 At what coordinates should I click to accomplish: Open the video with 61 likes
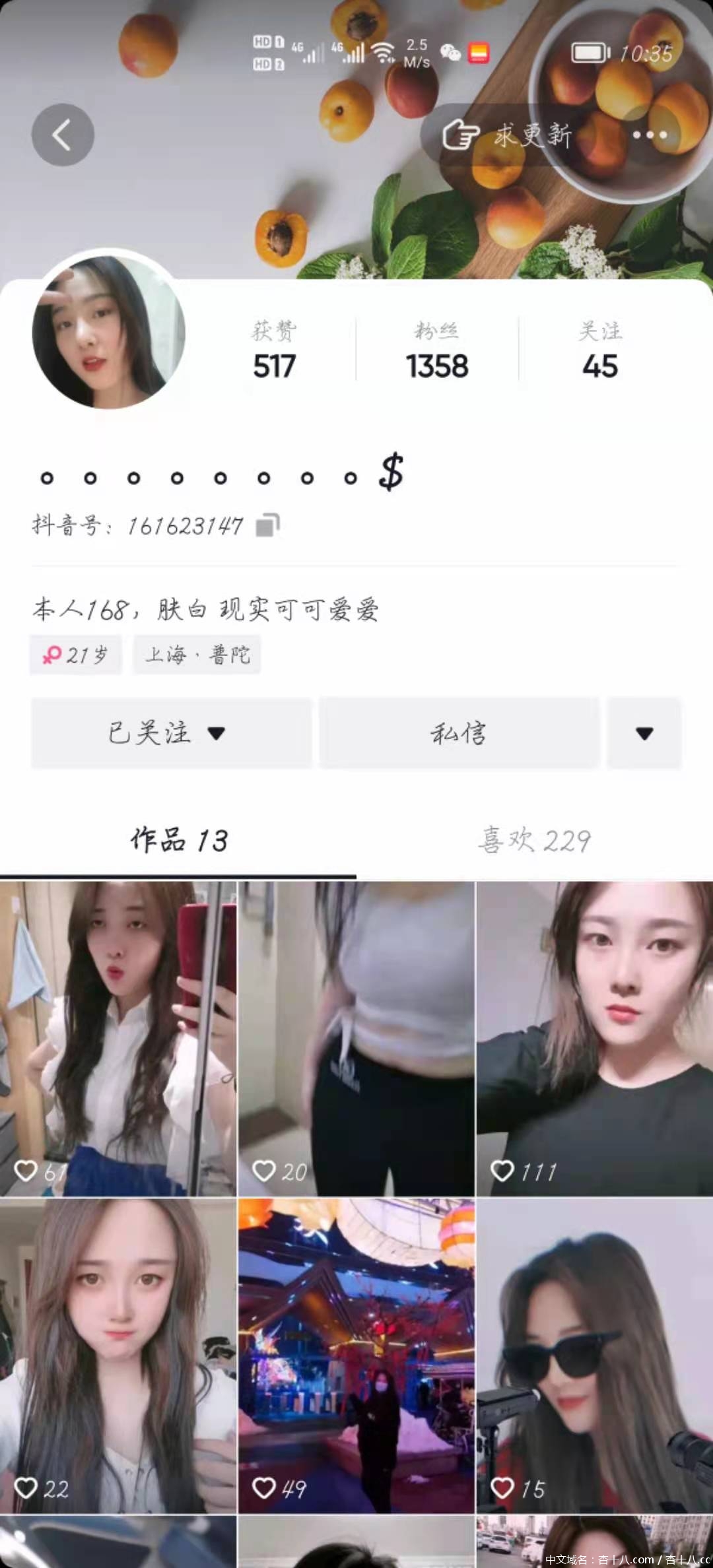118,1038
